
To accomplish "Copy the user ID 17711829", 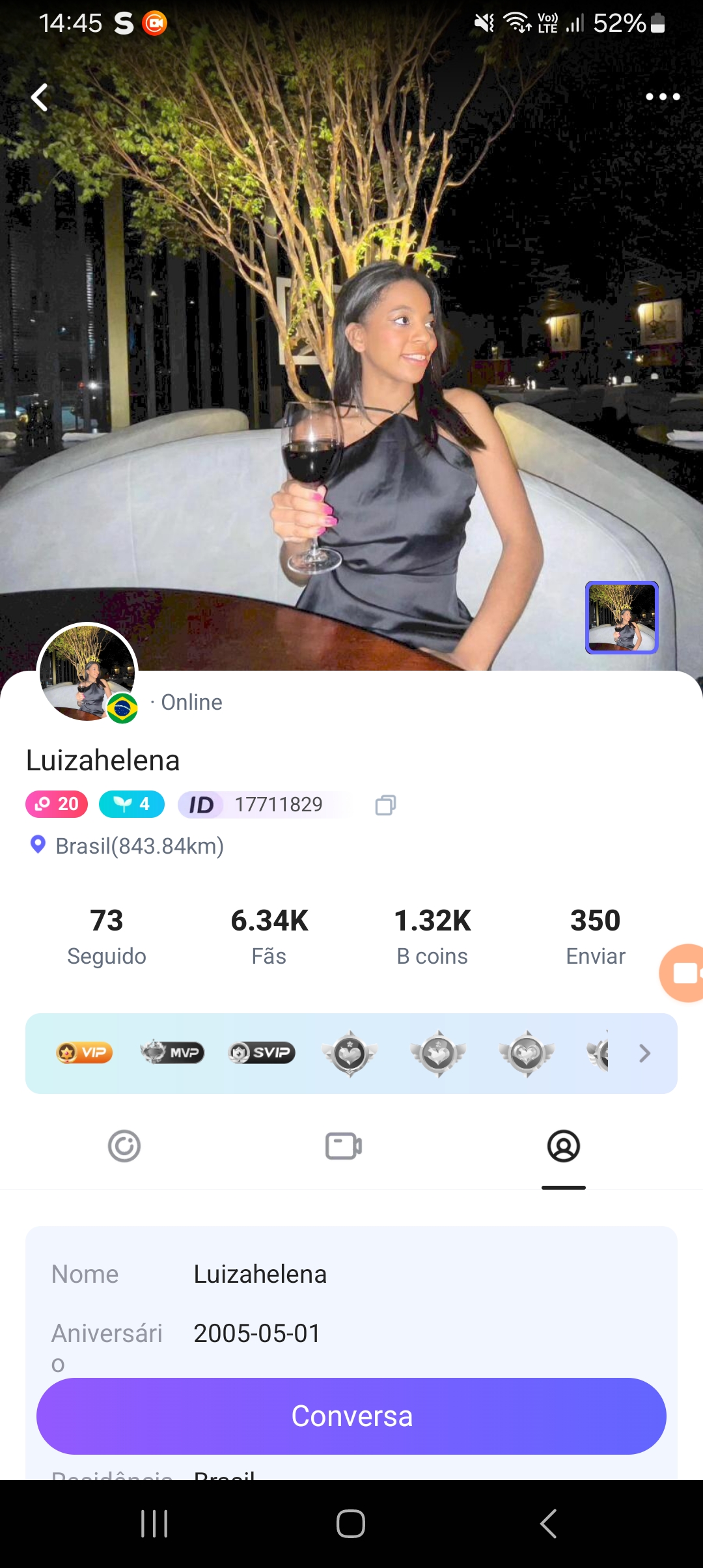I will 385,805.
